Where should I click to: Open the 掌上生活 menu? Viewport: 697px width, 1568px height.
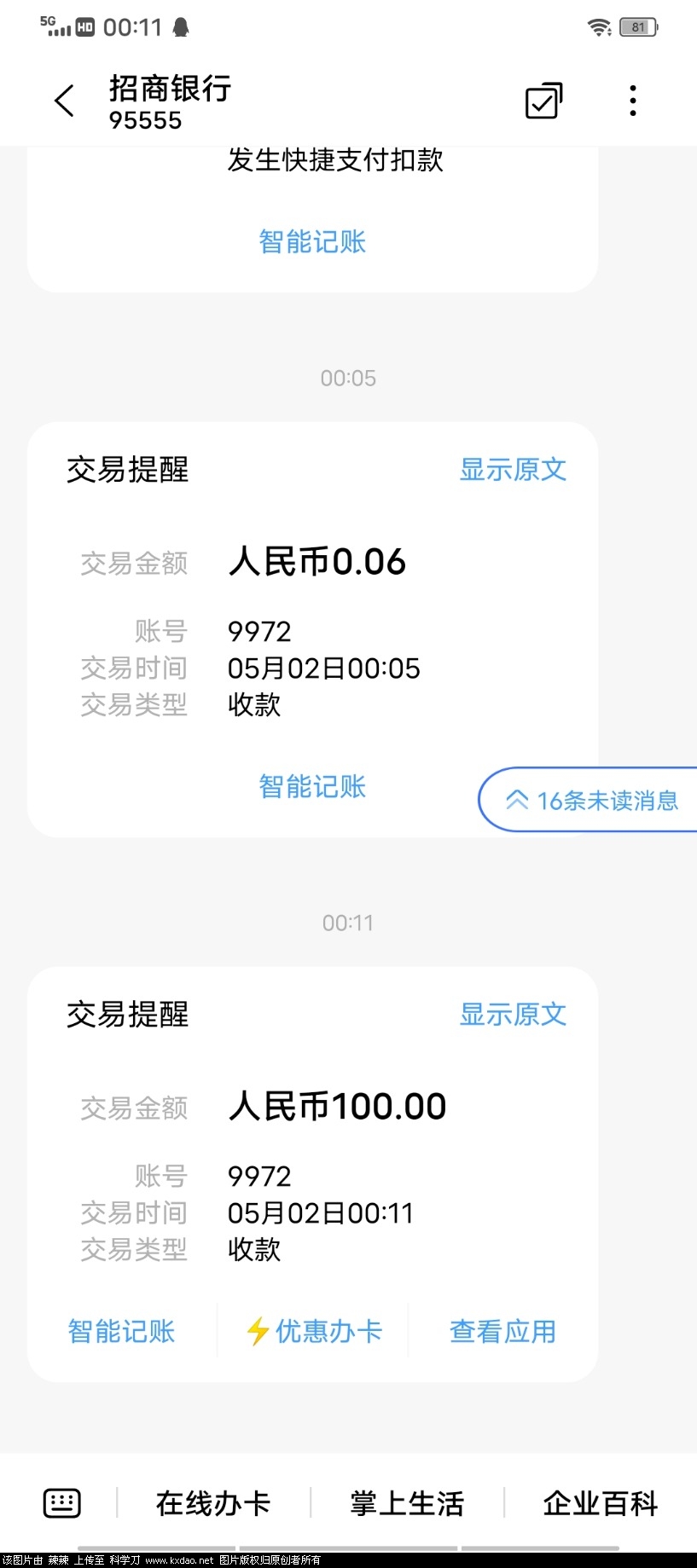click(x=407, y=1503)
